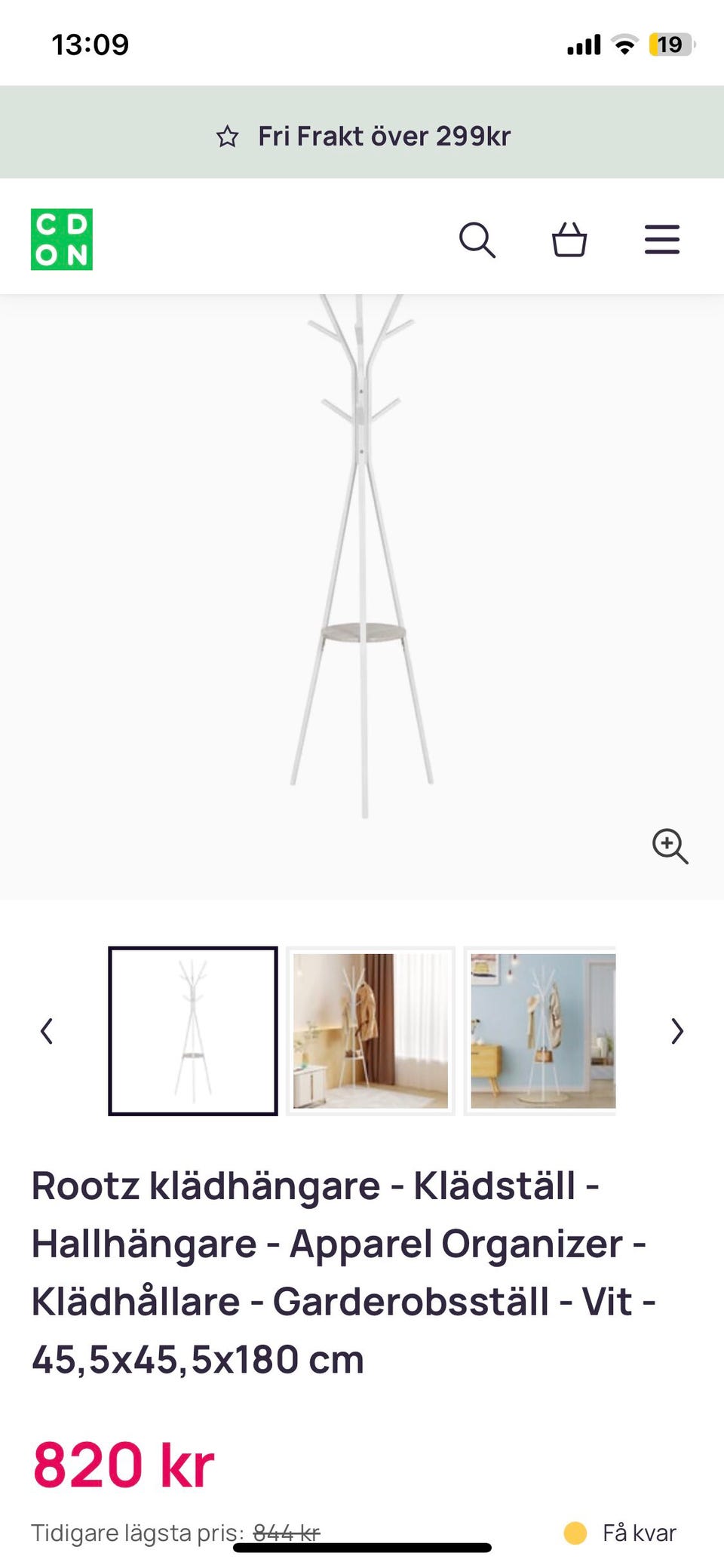Go back using the left carousel chevron
This screenshot has width=724, height=1568.
(x=47, y=1030)
